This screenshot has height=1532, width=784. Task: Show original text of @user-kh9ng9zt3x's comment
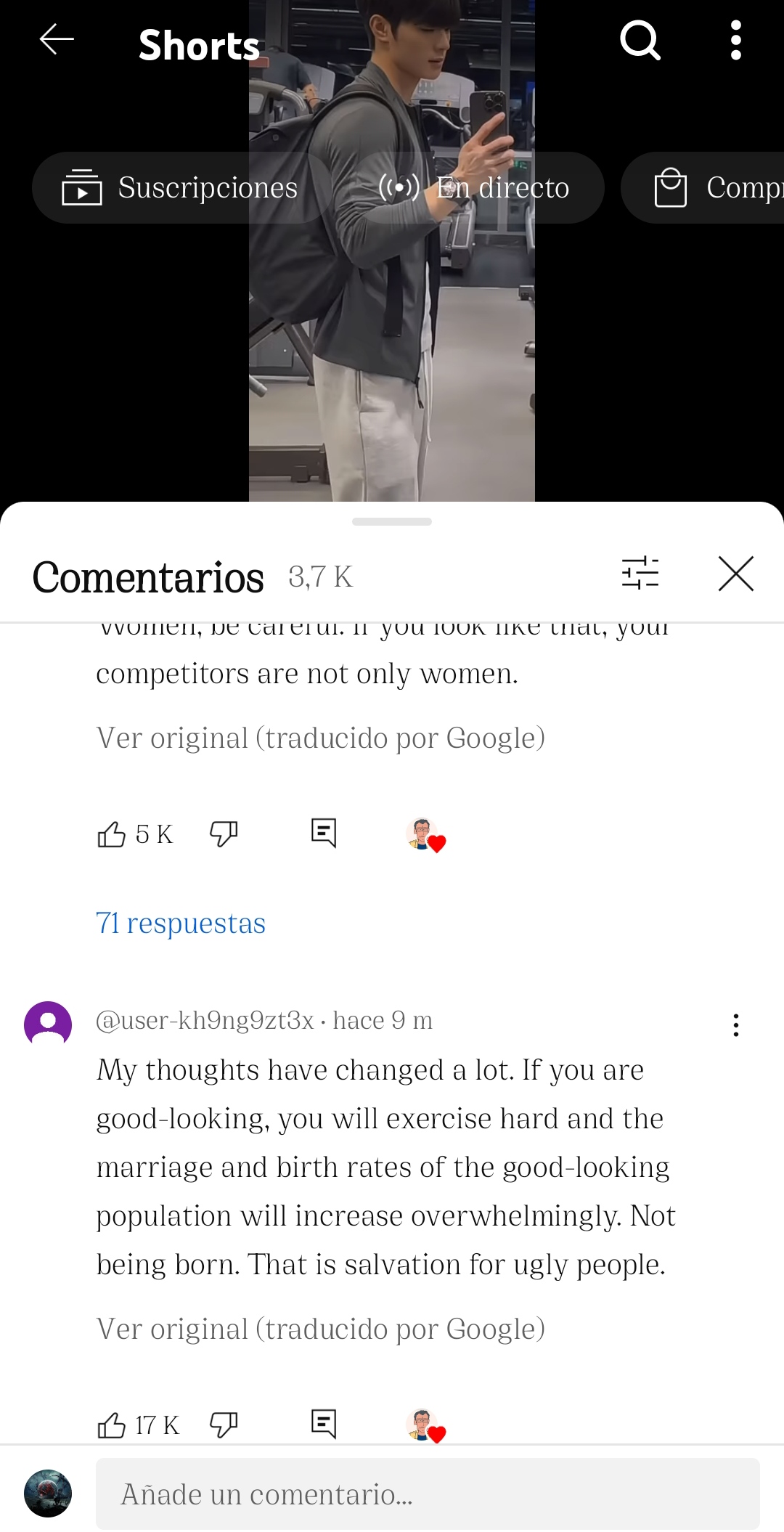(x=320, y=1329)
